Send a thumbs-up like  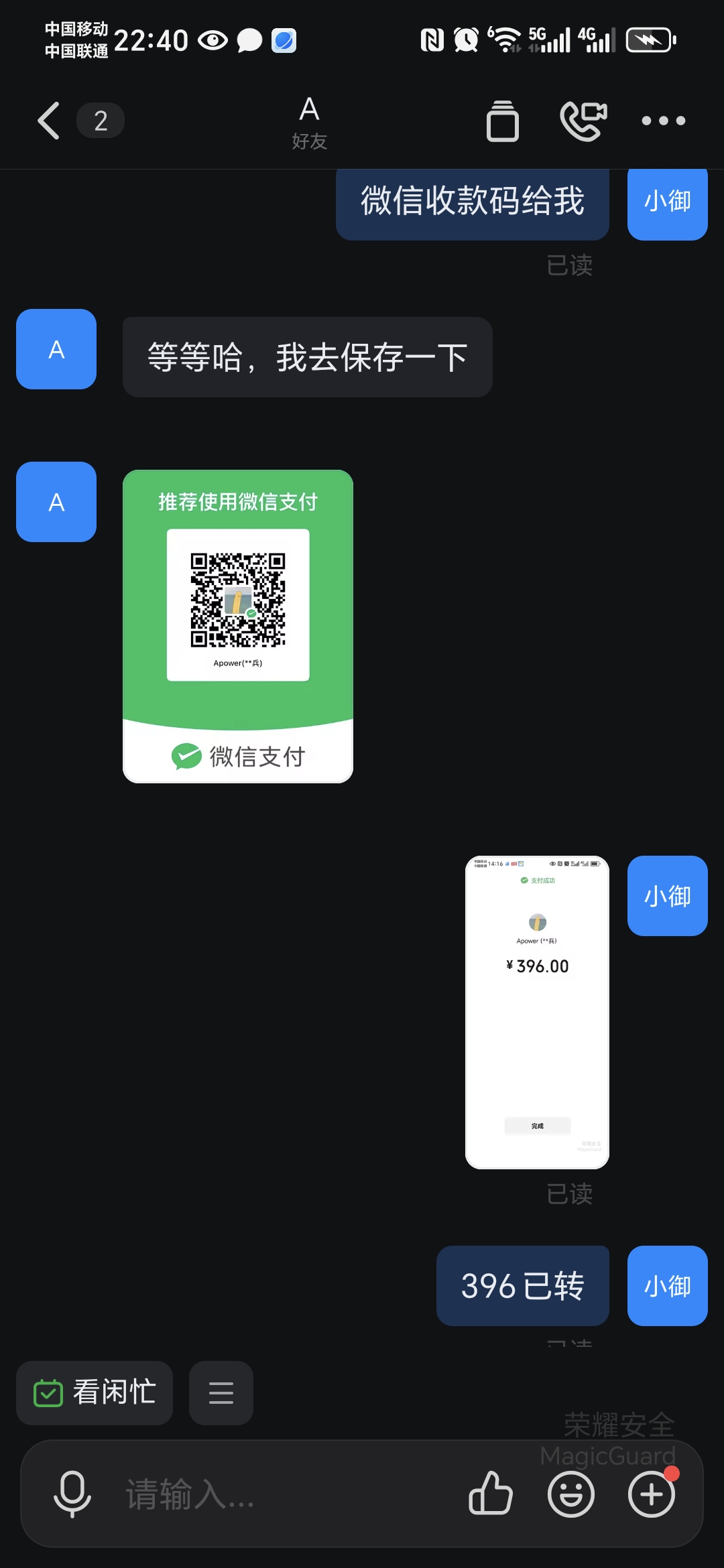pos(491,1494)
